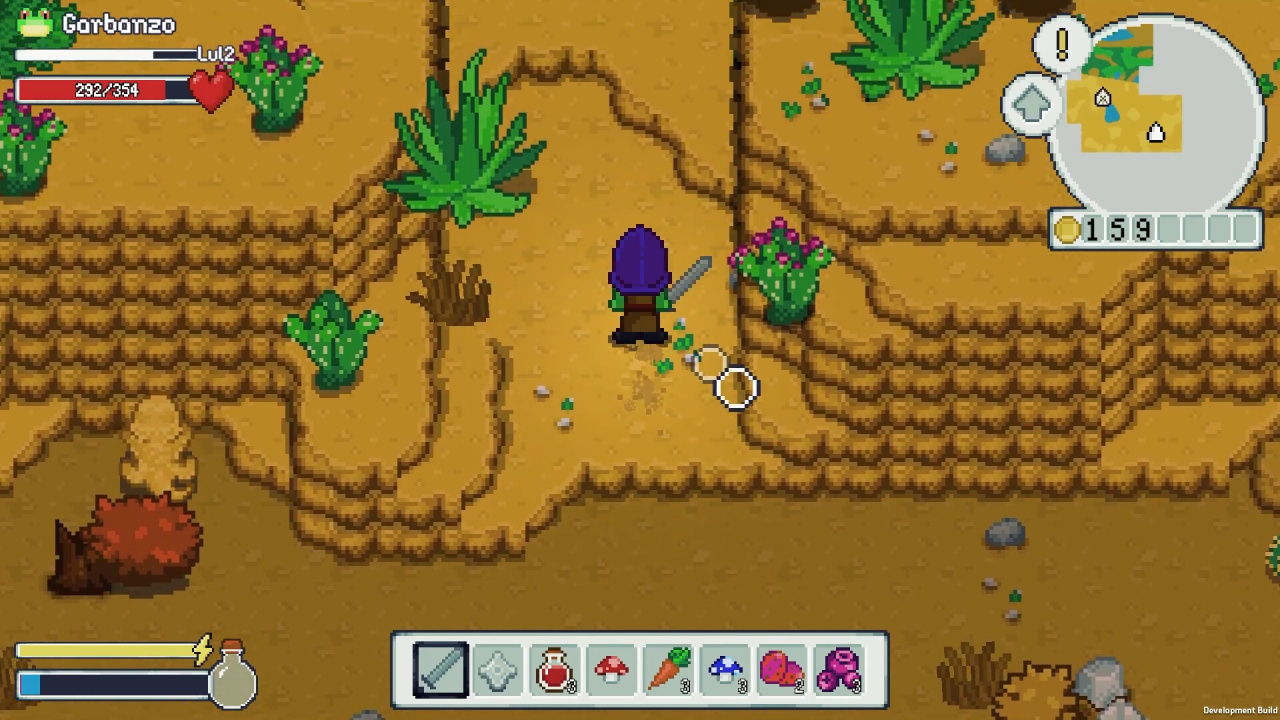The width and height of the screenshot is (1280, 720).
Task: Select the pink prickly fruit slot
Action: 782,669
